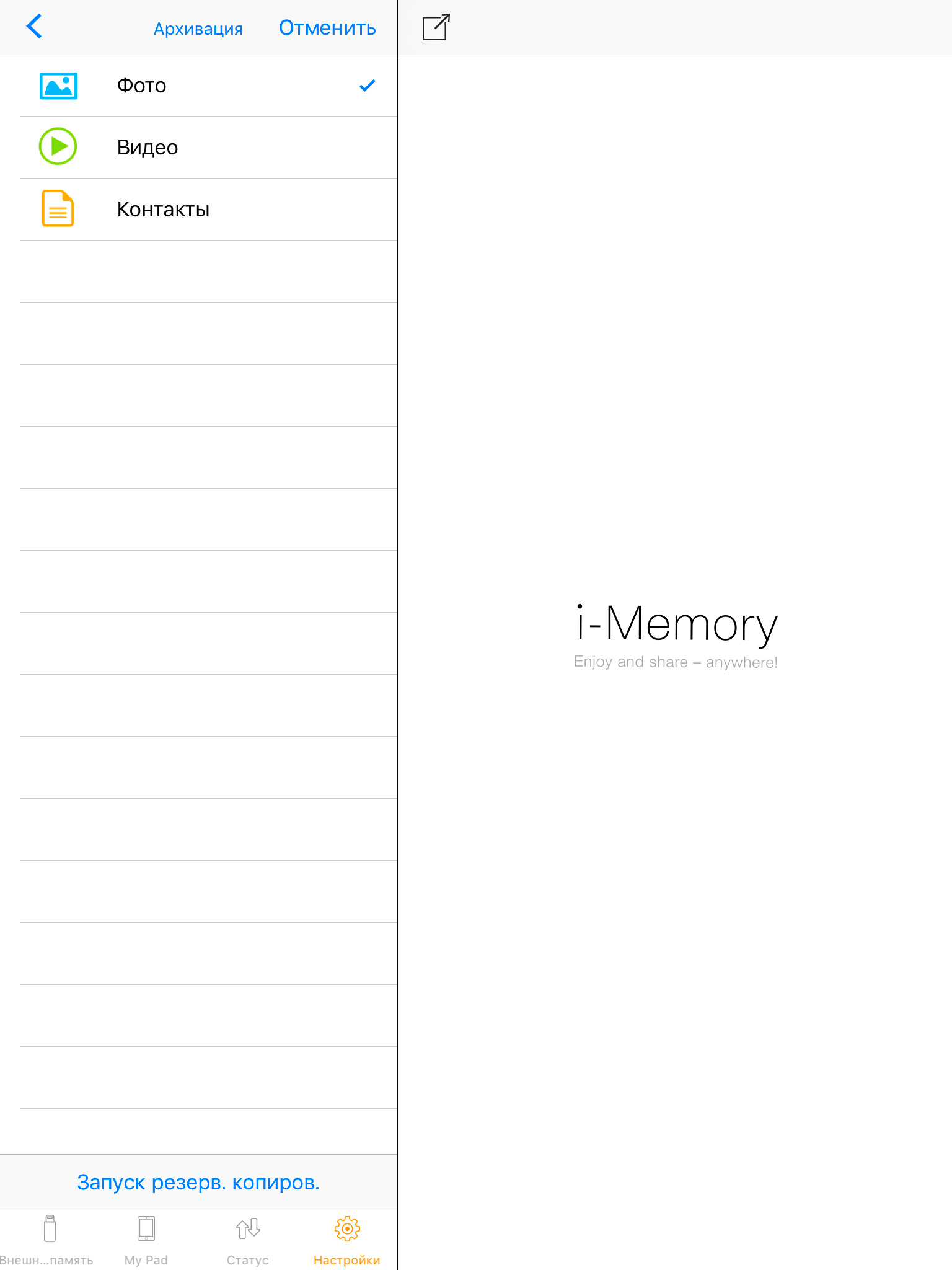
Task: Switch to the Внешн...память tab
Action: [48, 1240]
